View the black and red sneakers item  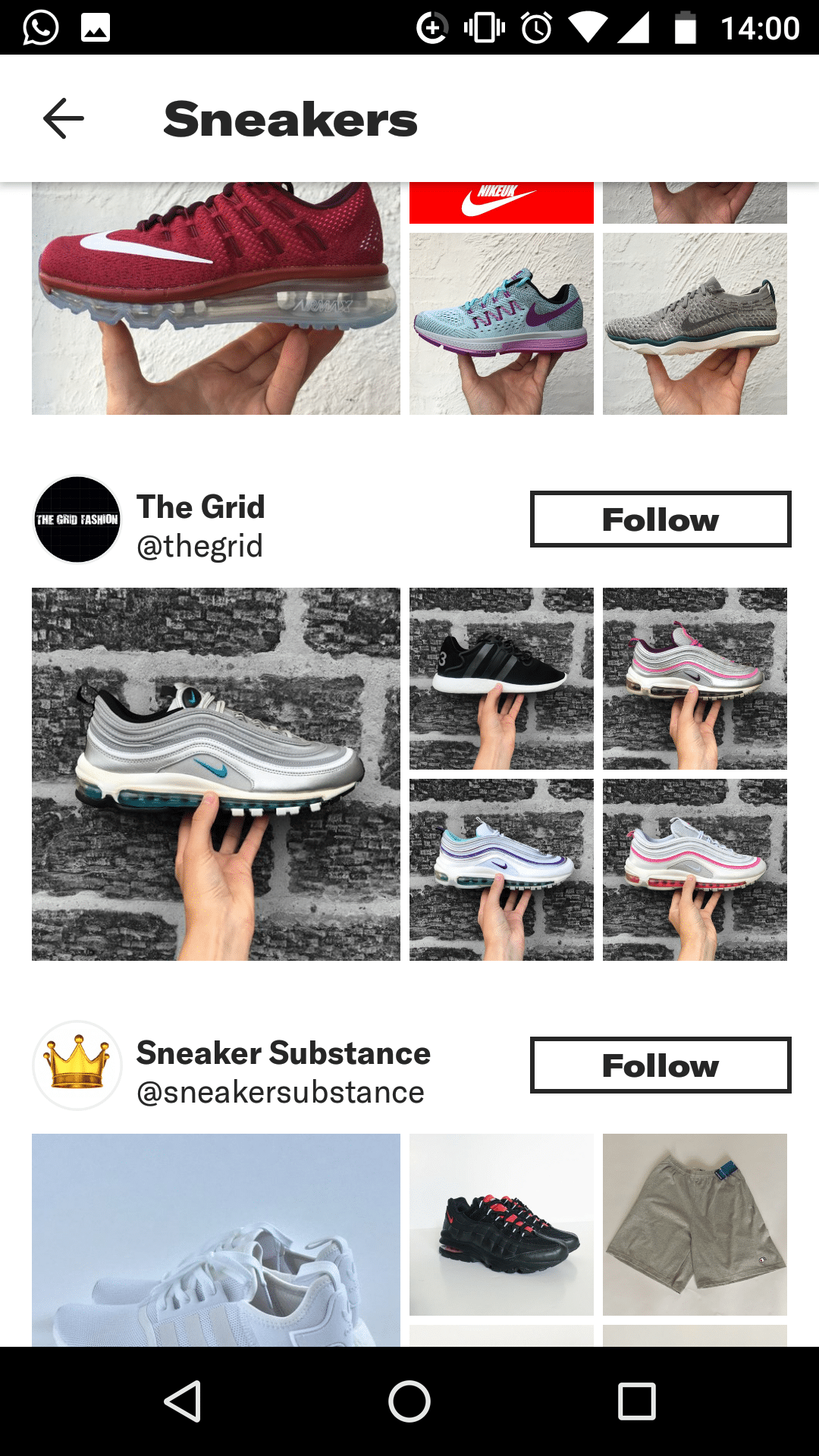click(501, 1224)
